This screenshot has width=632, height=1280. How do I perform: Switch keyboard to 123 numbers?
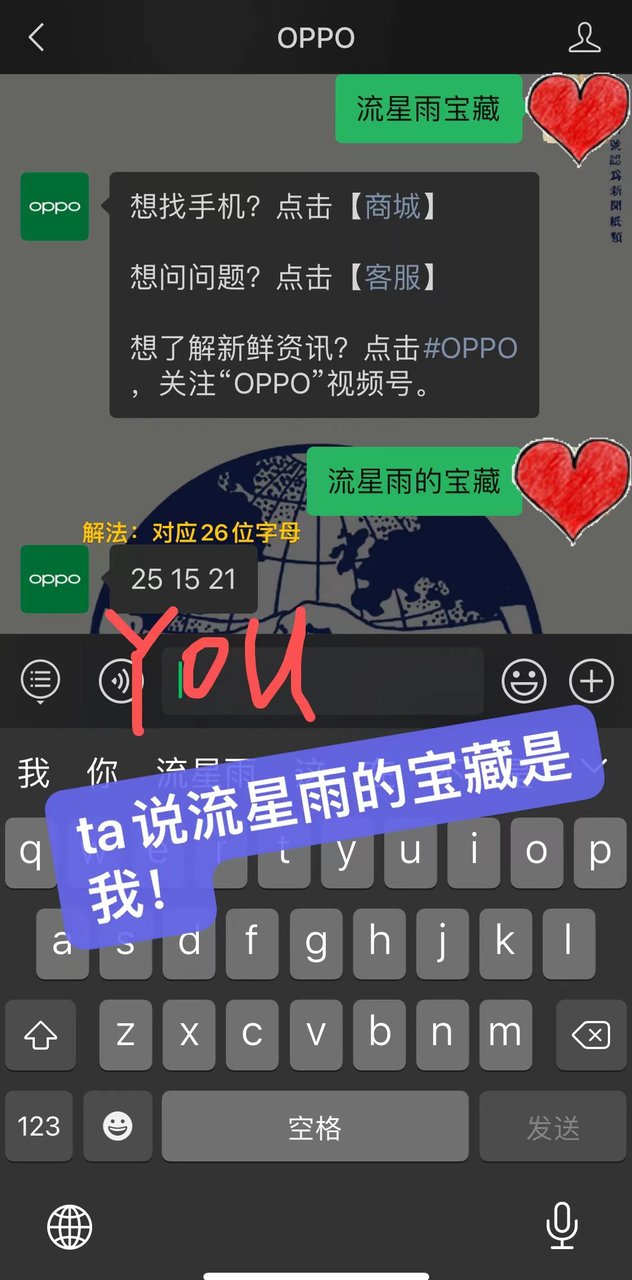38,1126
